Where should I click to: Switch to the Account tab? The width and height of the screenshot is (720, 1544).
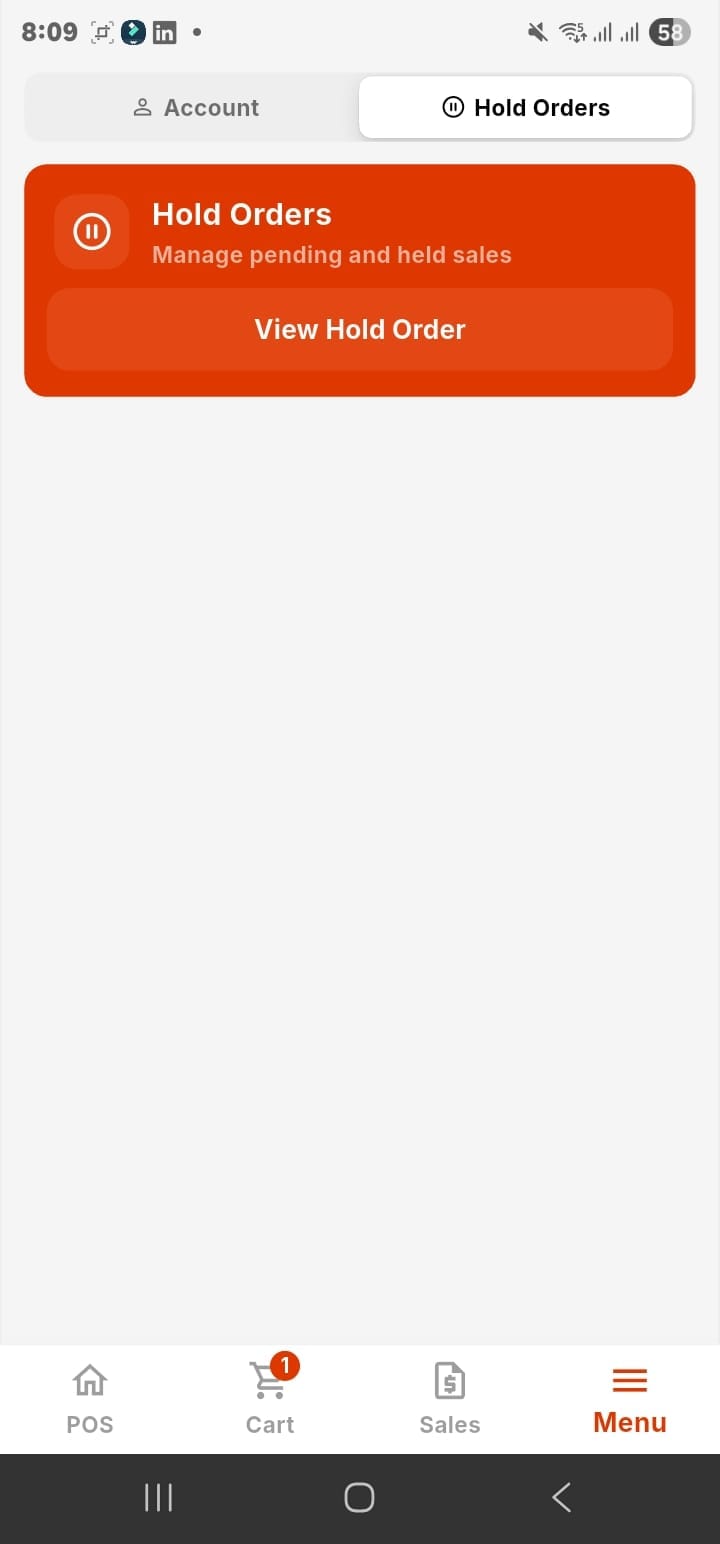click(193, 107)
